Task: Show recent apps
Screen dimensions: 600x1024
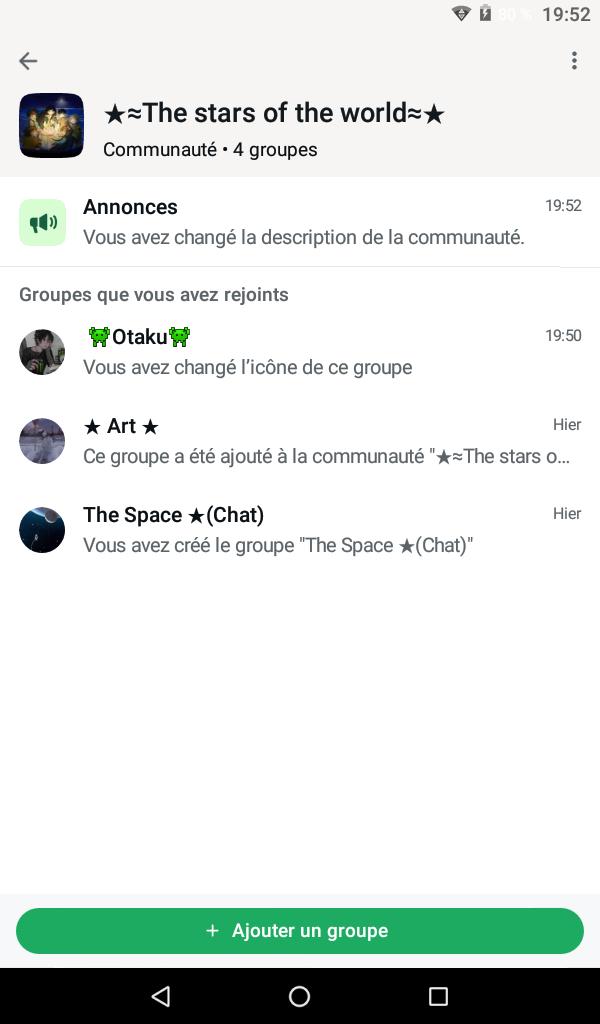Action: 438,996
